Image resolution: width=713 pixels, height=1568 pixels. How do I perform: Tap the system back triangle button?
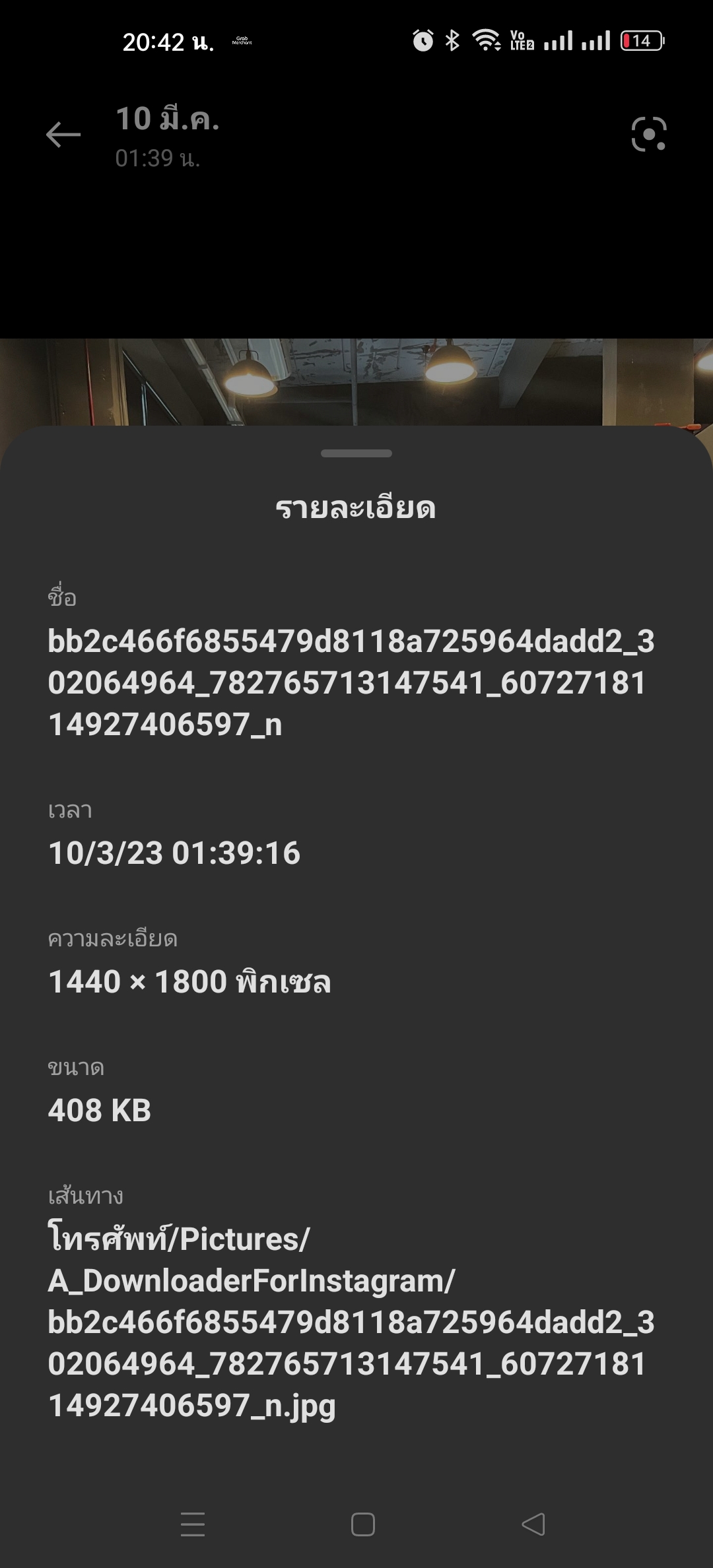tap(533, 1524)
